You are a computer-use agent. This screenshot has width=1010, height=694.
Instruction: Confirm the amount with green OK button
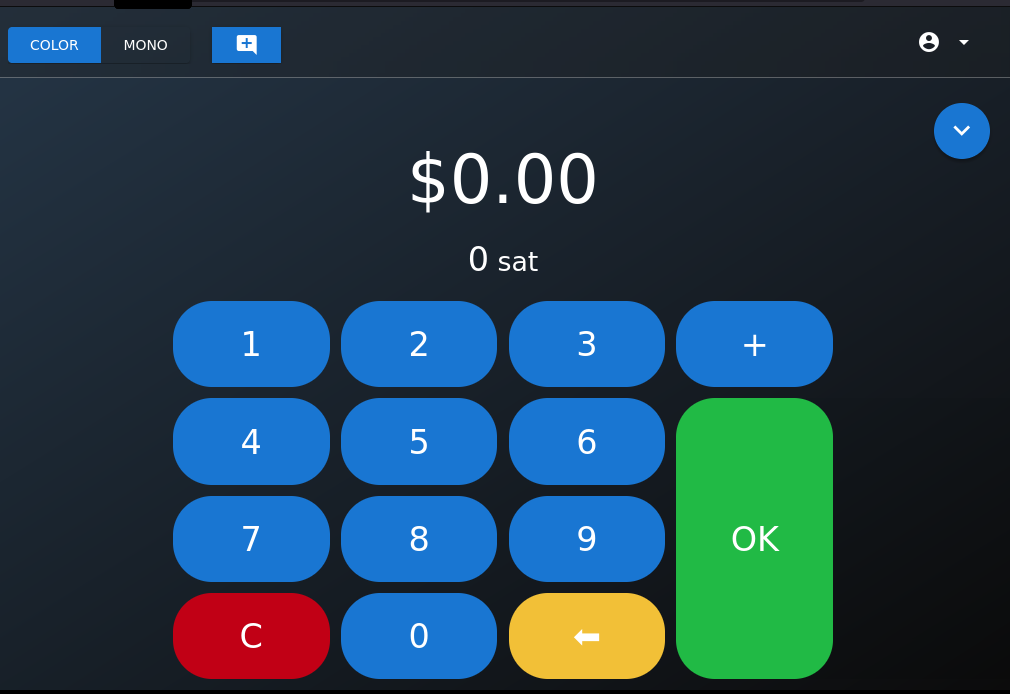tap(754, 539)
